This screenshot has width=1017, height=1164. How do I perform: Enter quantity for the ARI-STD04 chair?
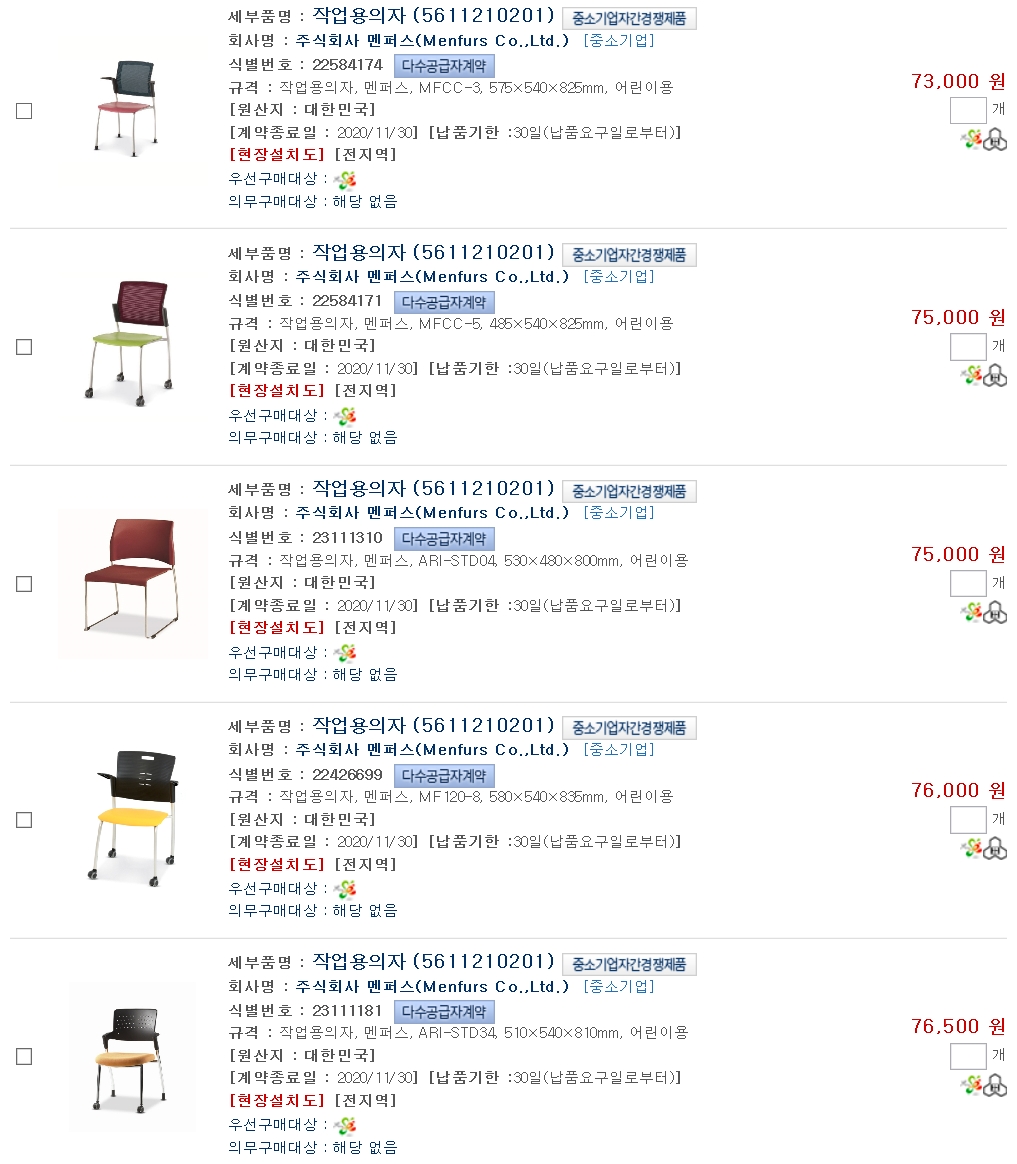coord(967,584)
